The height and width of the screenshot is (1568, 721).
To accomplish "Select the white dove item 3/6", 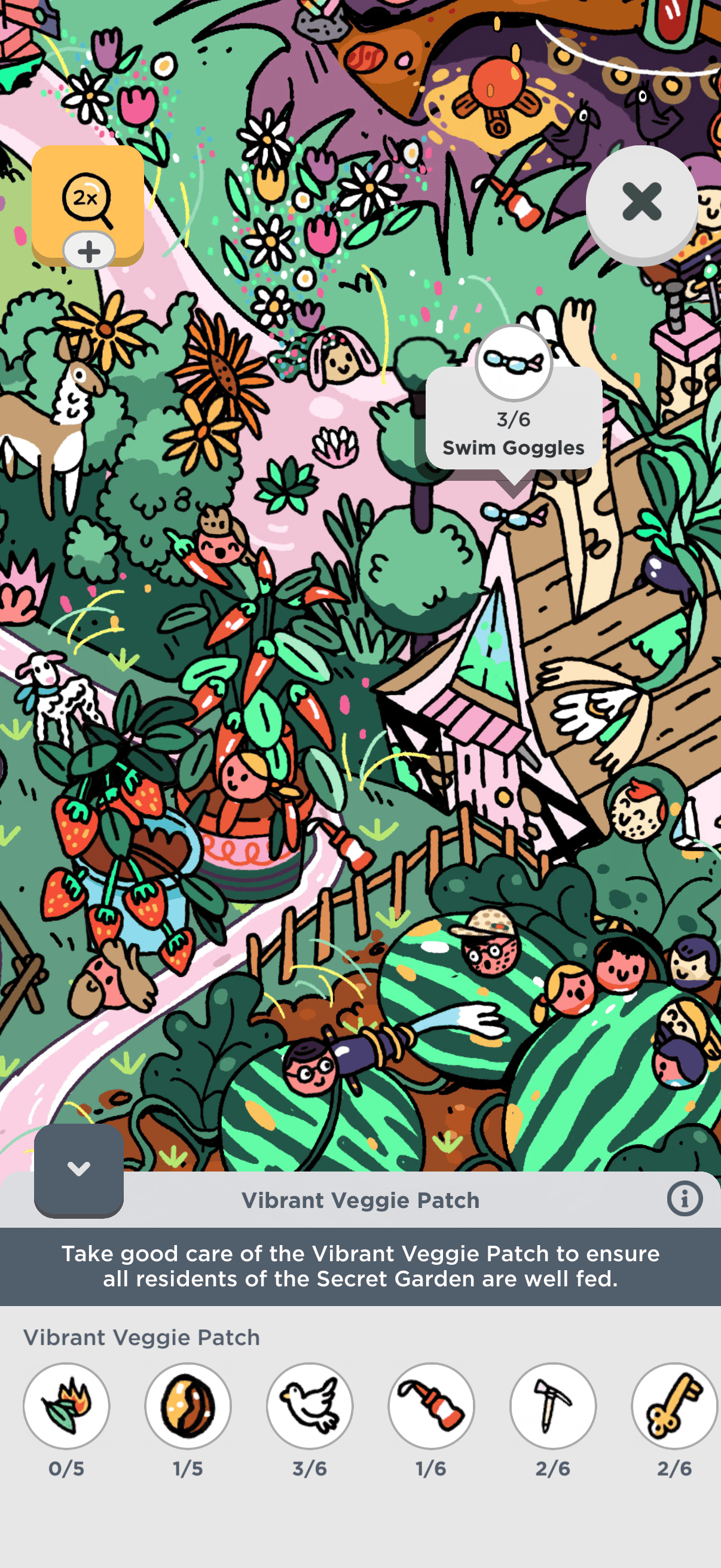I will click(x=310, y=1405).
